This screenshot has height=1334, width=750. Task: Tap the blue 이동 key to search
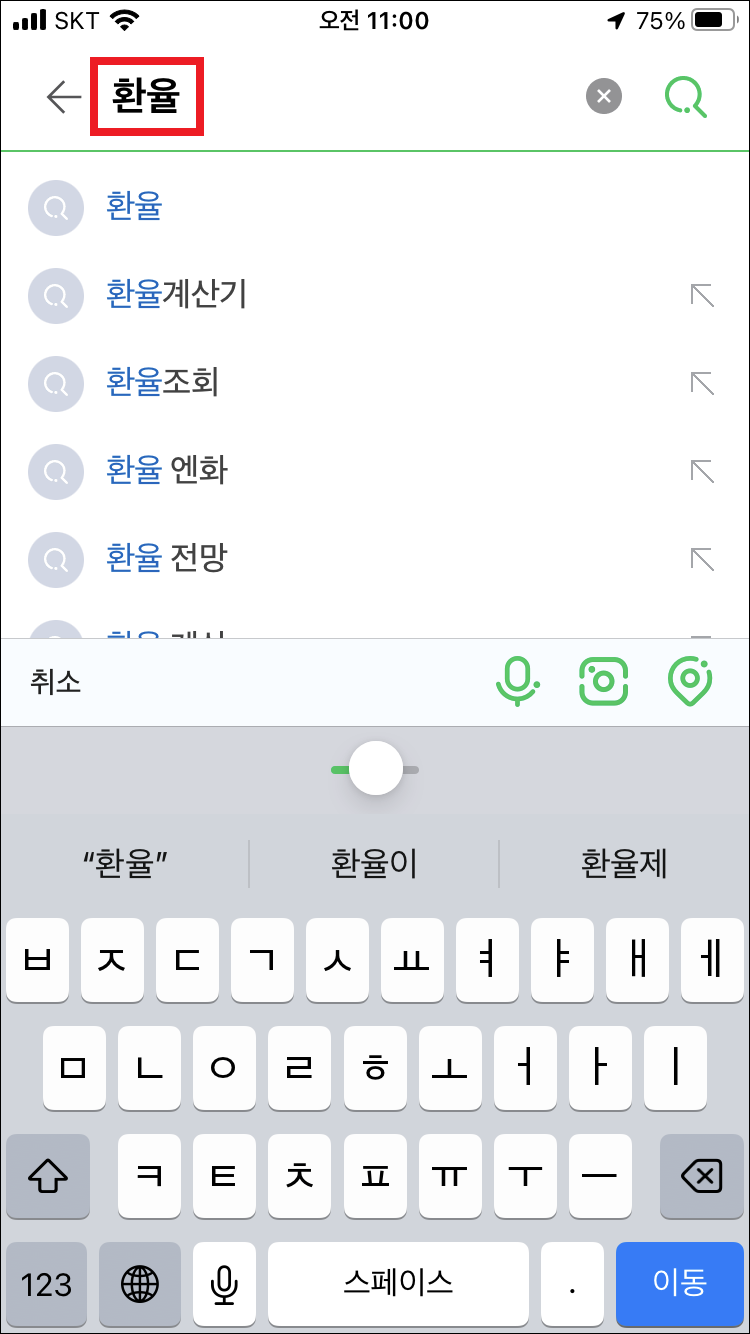(680, 1284)
